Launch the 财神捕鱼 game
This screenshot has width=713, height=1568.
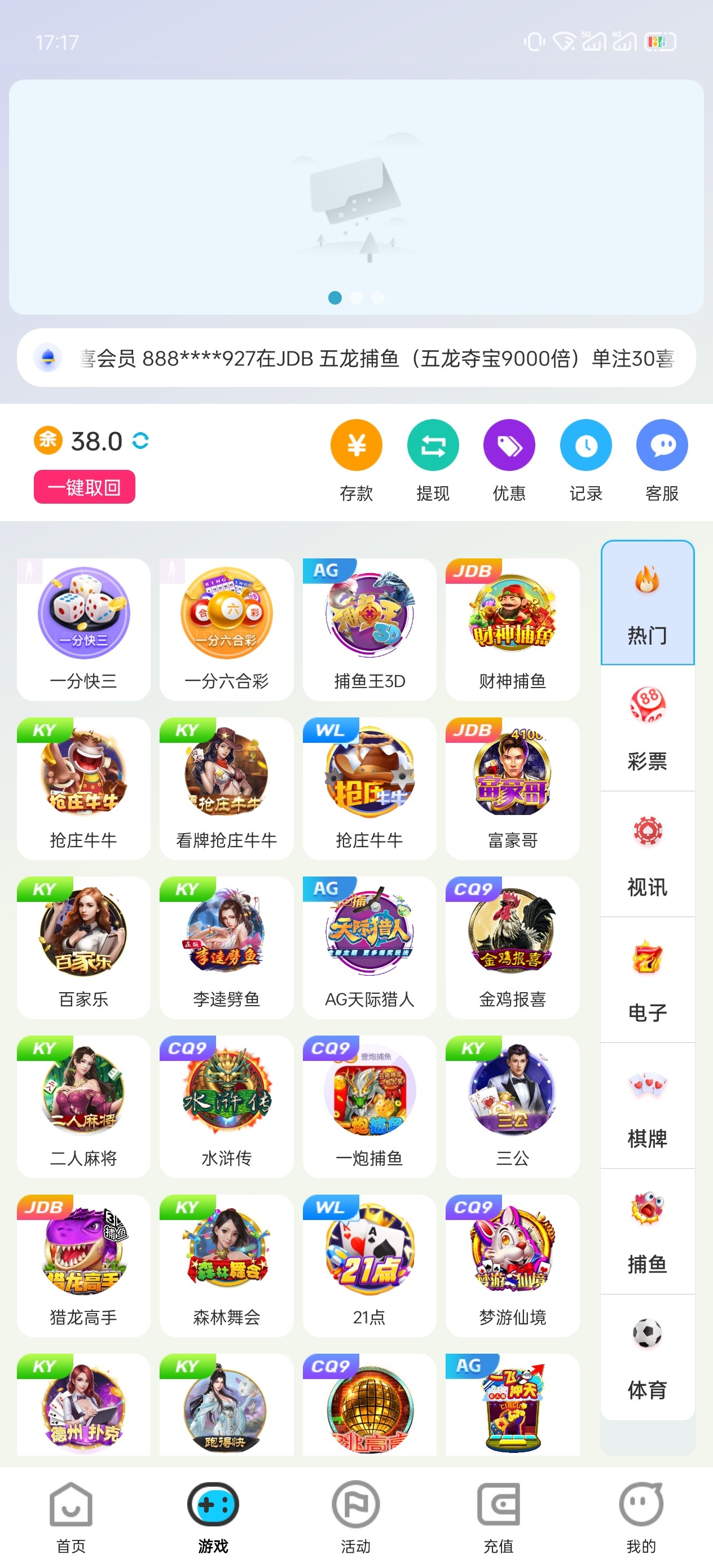pyautogui.click(x=512, y=629)
